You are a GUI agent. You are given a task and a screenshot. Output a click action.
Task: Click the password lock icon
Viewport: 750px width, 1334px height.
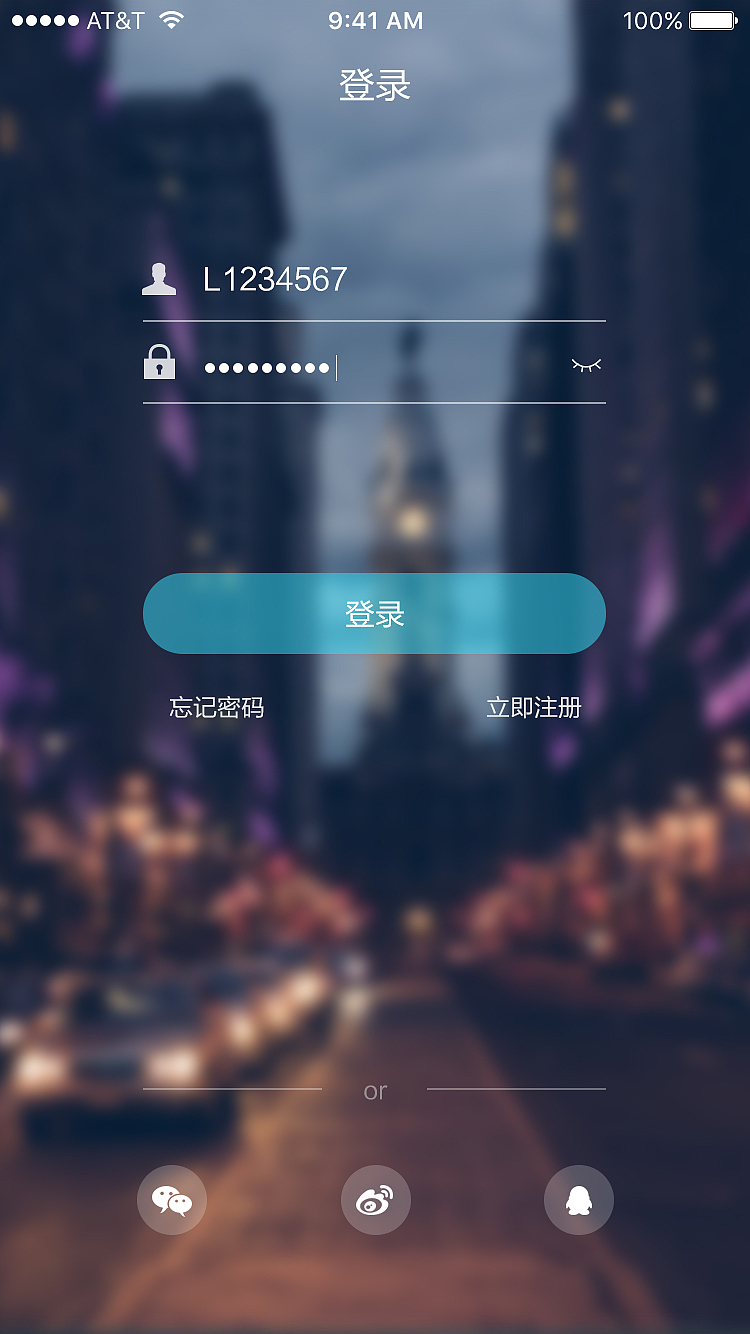pos(158,364)
